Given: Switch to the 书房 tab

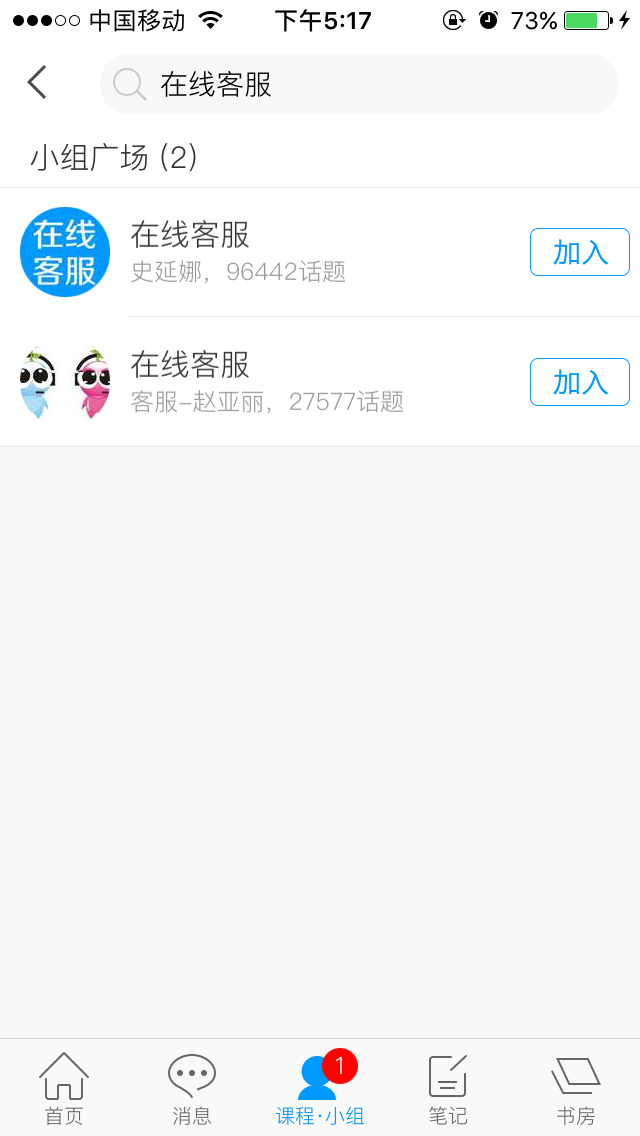Looking at the screenshot, I should click(x=576, y=1089).
